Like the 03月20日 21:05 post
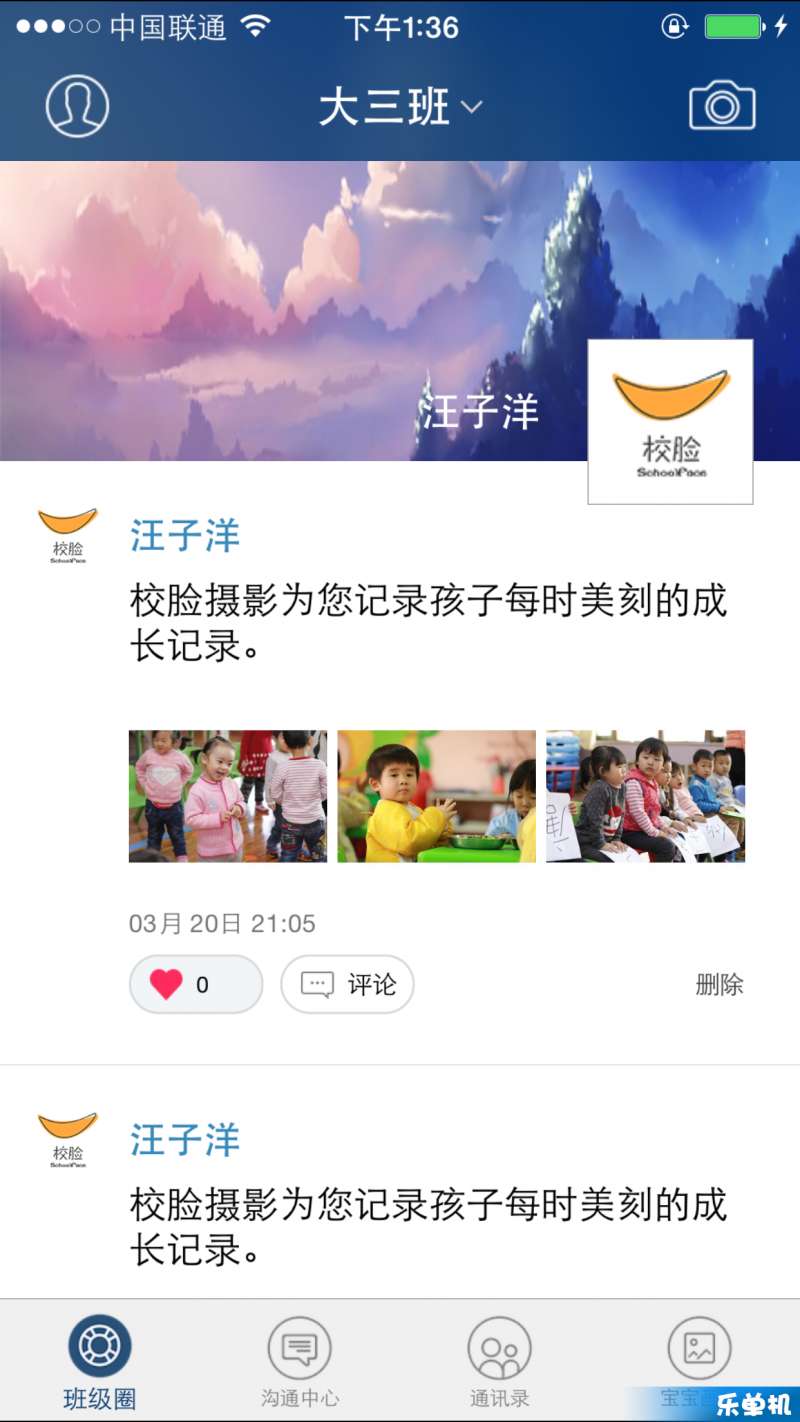Image resolution: width=800 pixels, height=1422 pixels. (196, 985)
